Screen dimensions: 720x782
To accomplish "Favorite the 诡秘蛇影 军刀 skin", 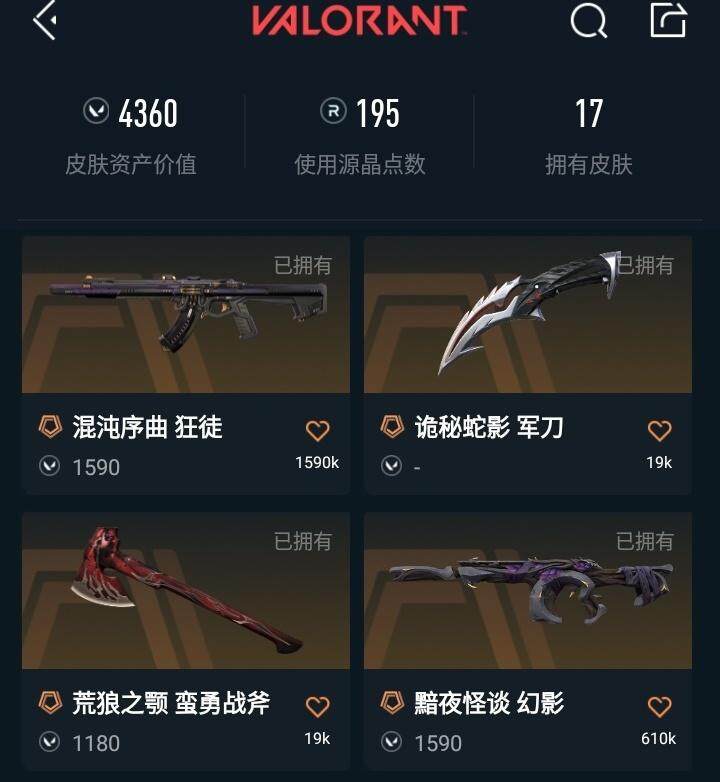I will 659,431.
